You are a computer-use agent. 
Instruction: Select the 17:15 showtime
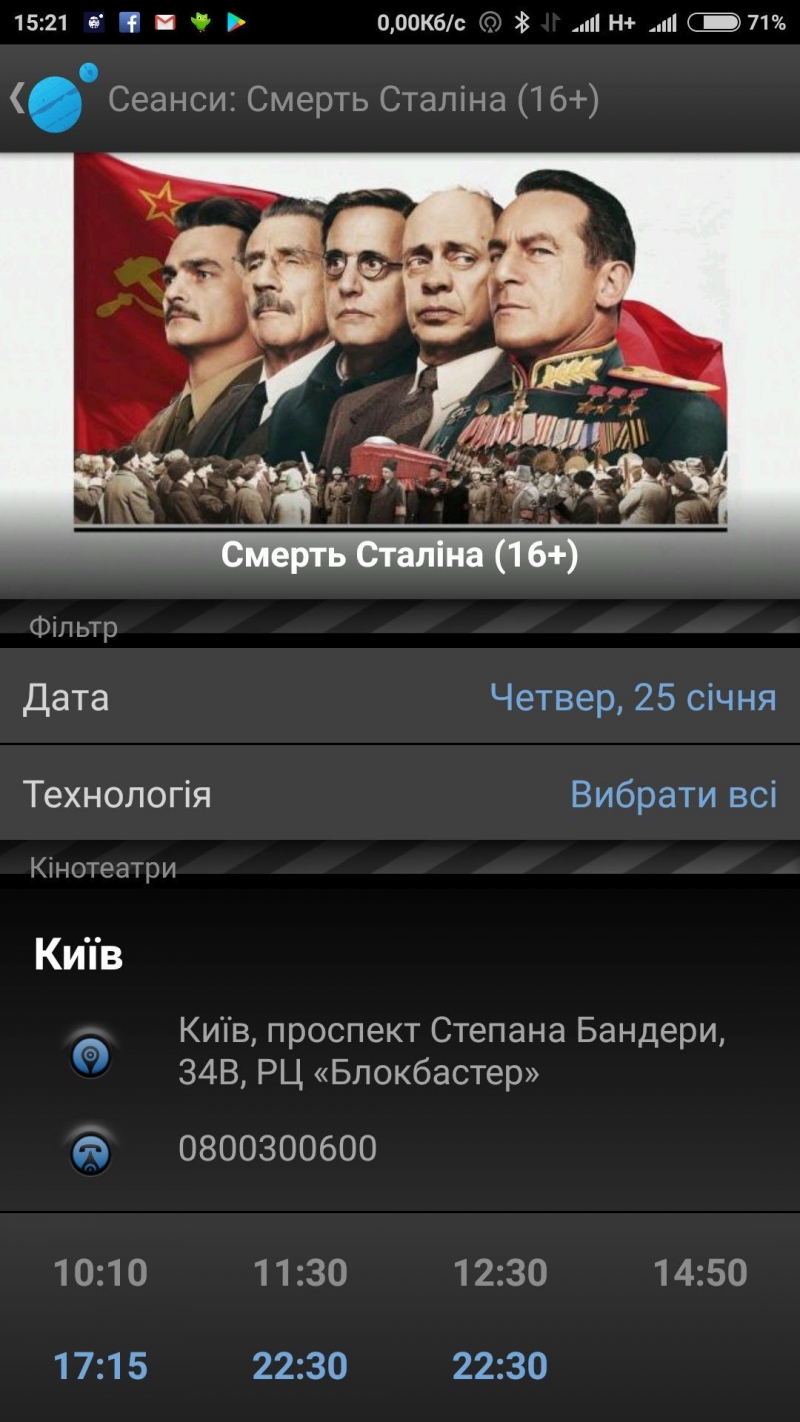click(100, 1365)
